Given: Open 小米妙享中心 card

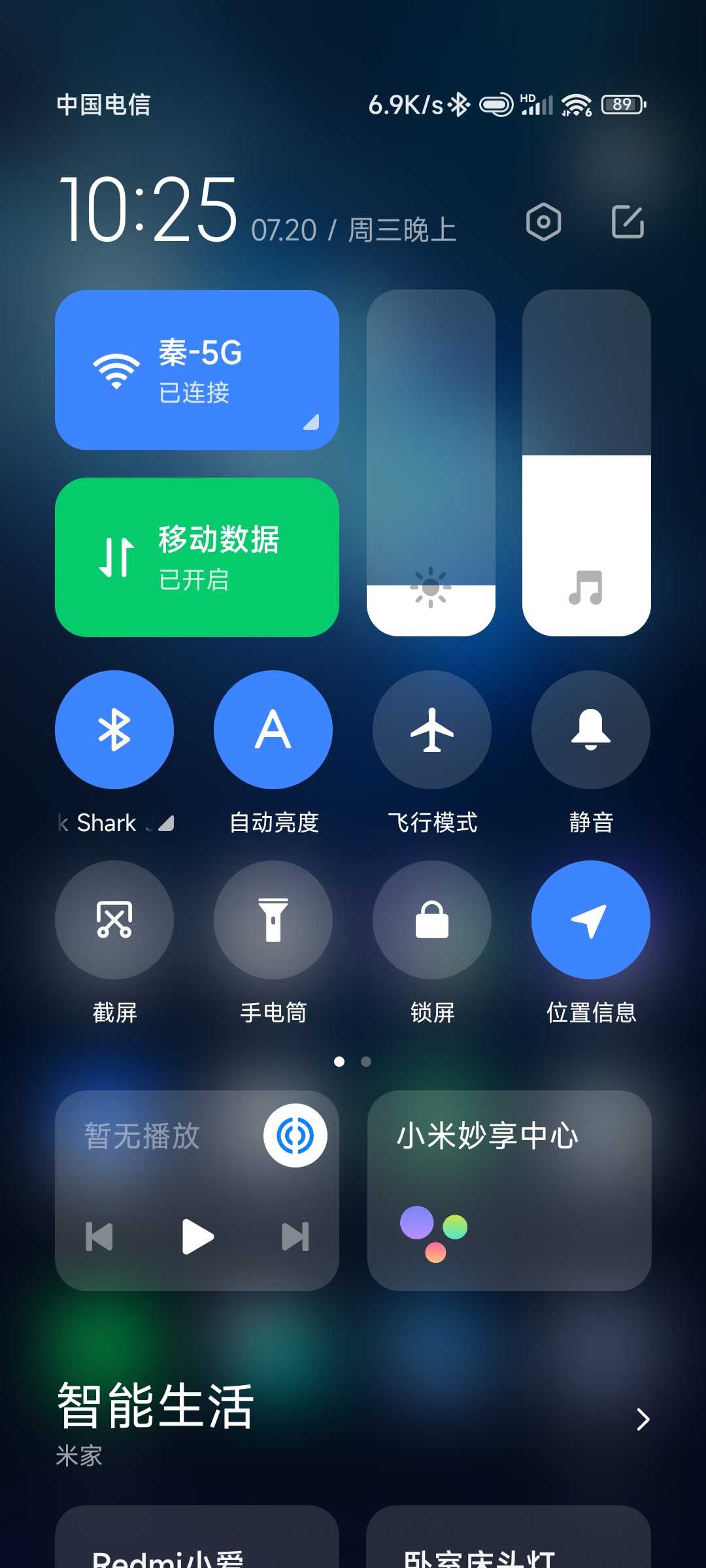Looking at the screenshot, I should coord(509,1190).
